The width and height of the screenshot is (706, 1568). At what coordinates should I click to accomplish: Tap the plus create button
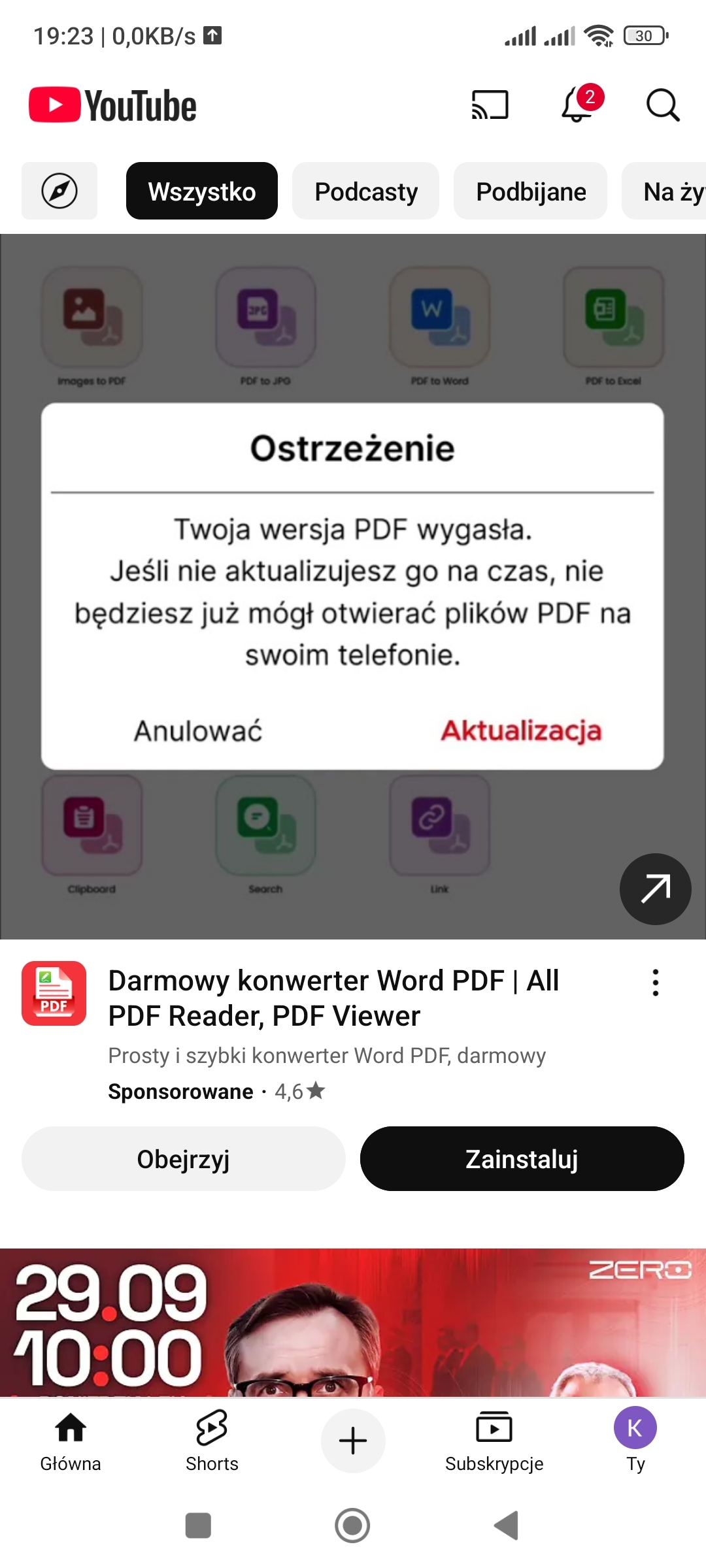(353, 1441)
